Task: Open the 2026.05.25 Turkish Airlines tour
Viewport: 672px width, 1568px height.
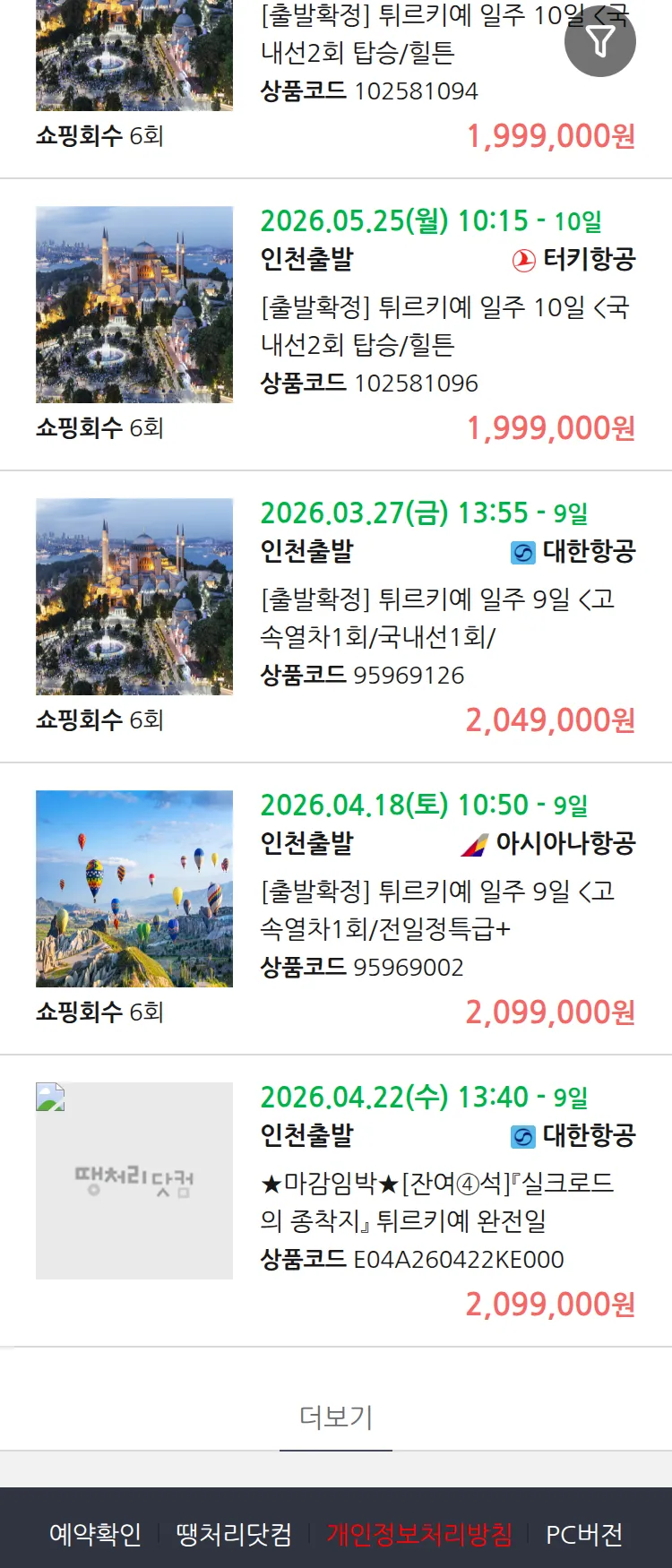Action: 444,325
